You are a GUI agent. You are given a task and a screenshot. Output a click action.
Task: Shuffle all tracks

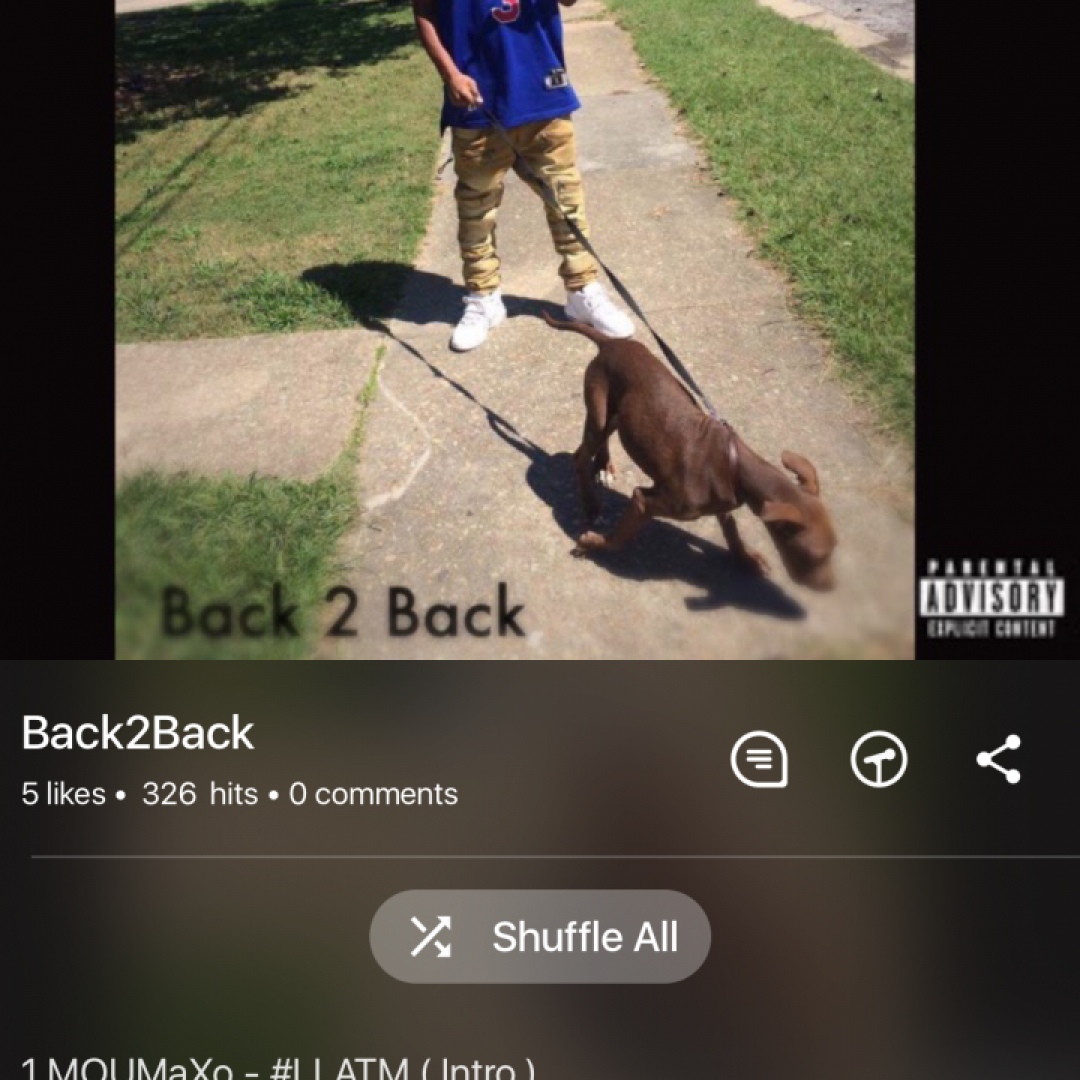pyautogui.click(x=540, y=937)
